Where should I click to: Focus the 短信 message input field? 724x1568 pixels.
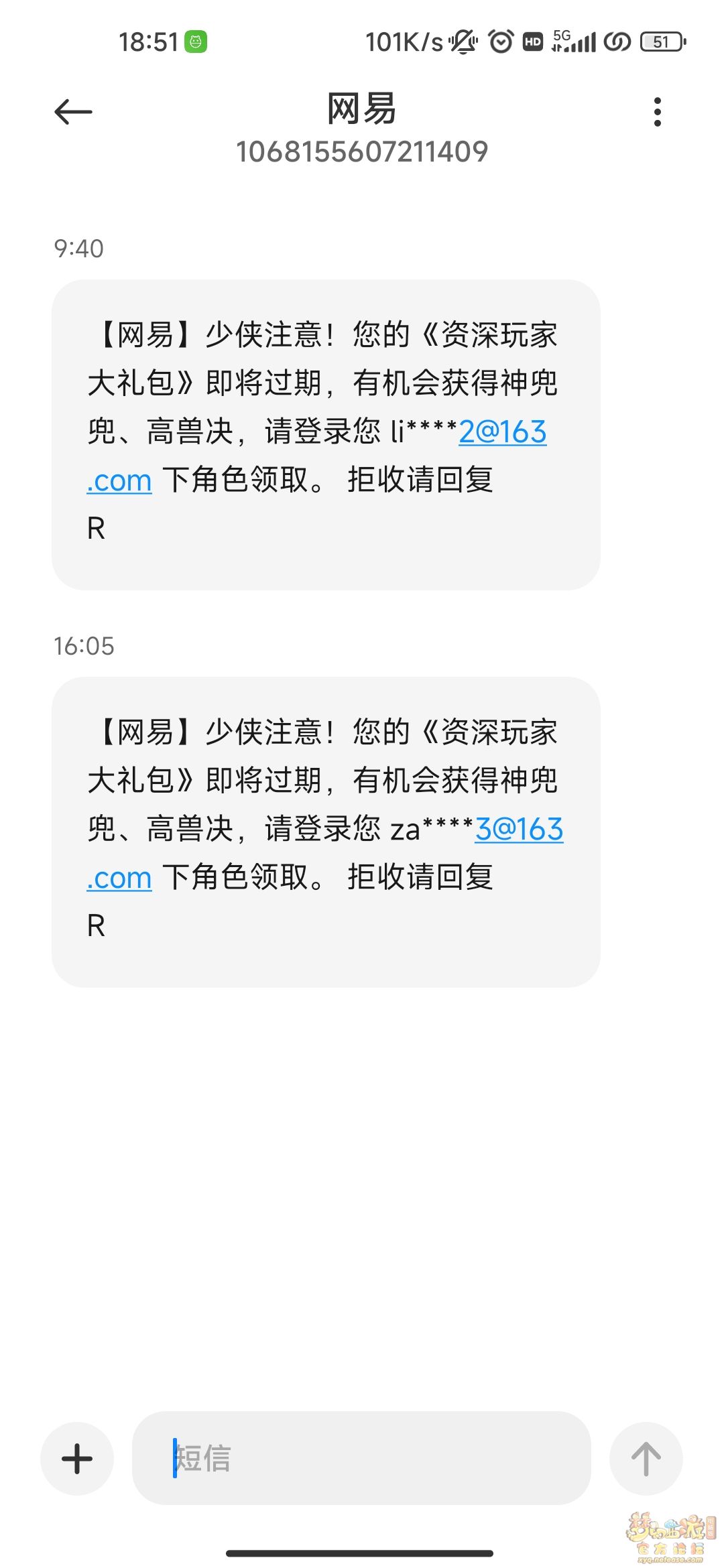click(361, 1458)
